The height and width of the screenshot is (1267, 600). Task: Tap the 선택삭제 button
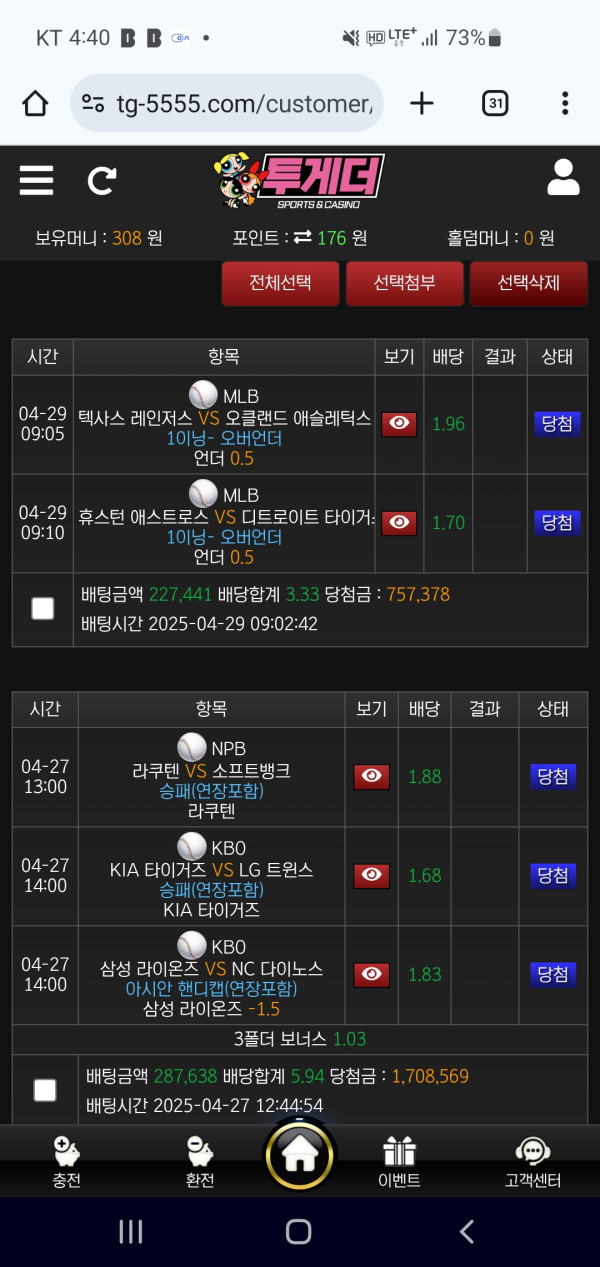coord(528,283)
